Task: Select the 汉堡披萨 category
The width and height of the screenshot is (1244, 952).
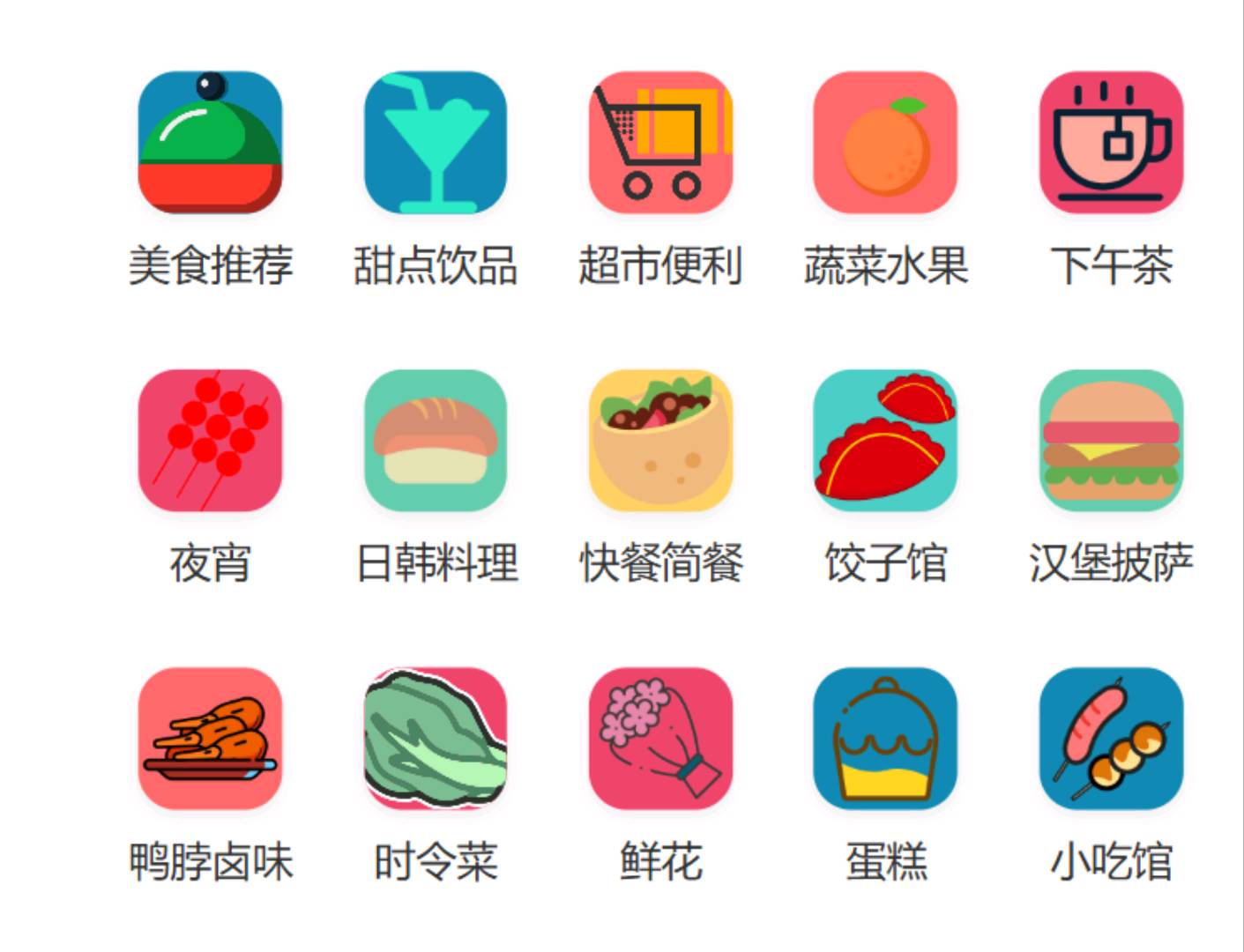Action: [x=1111, y=441]
